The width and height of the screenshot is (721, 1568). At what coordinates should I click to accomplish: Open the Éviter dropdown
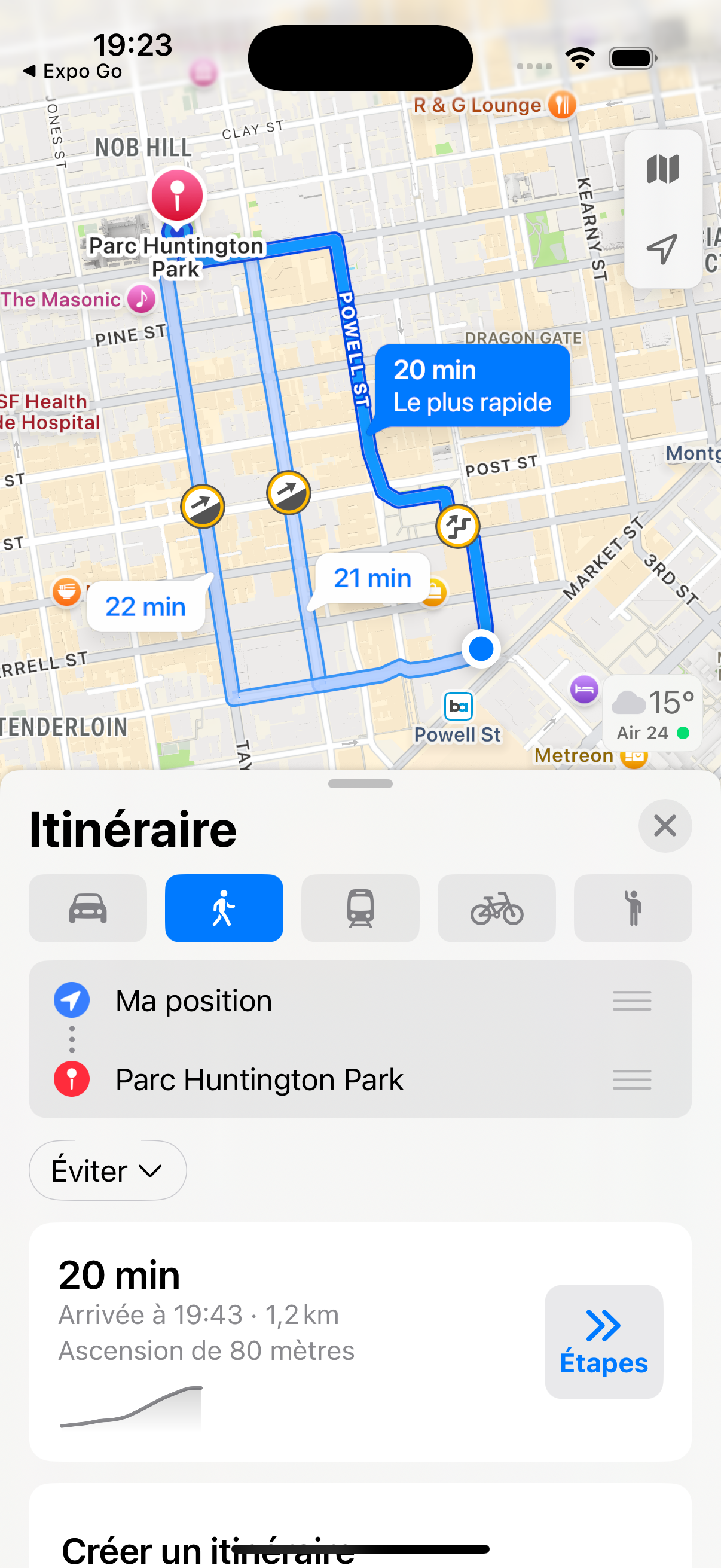point(107,1169)
